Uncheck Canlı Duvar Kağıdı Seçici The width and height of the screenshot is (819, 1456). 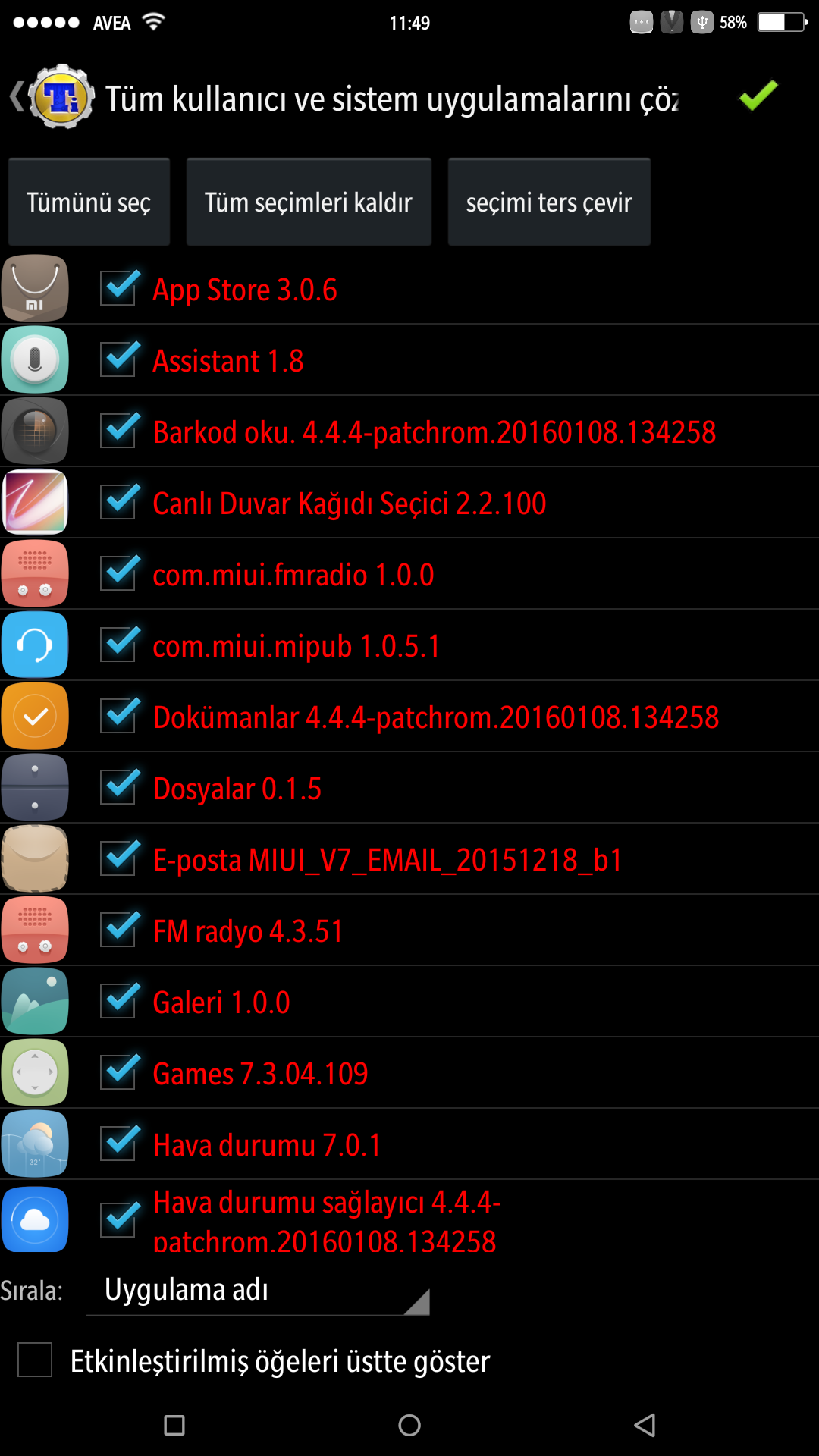coord(118,502)
